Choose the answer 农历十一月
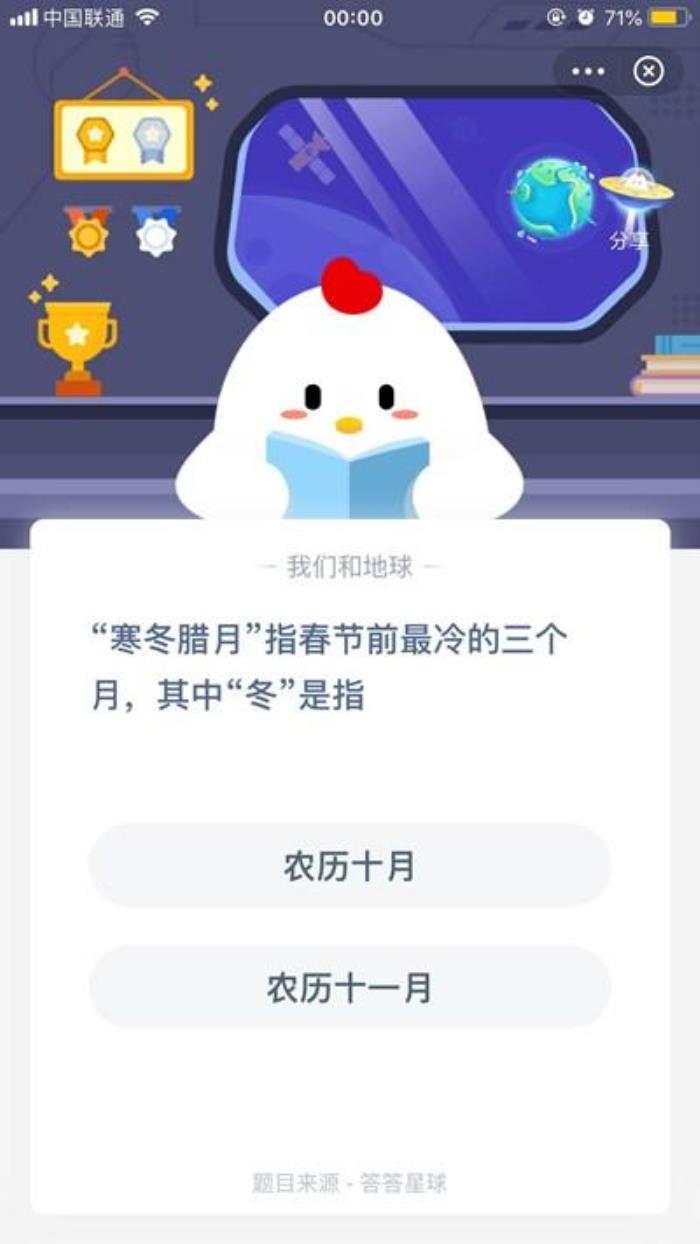The width and height of the screenshot is (700, 1244). tap(350, 988)
